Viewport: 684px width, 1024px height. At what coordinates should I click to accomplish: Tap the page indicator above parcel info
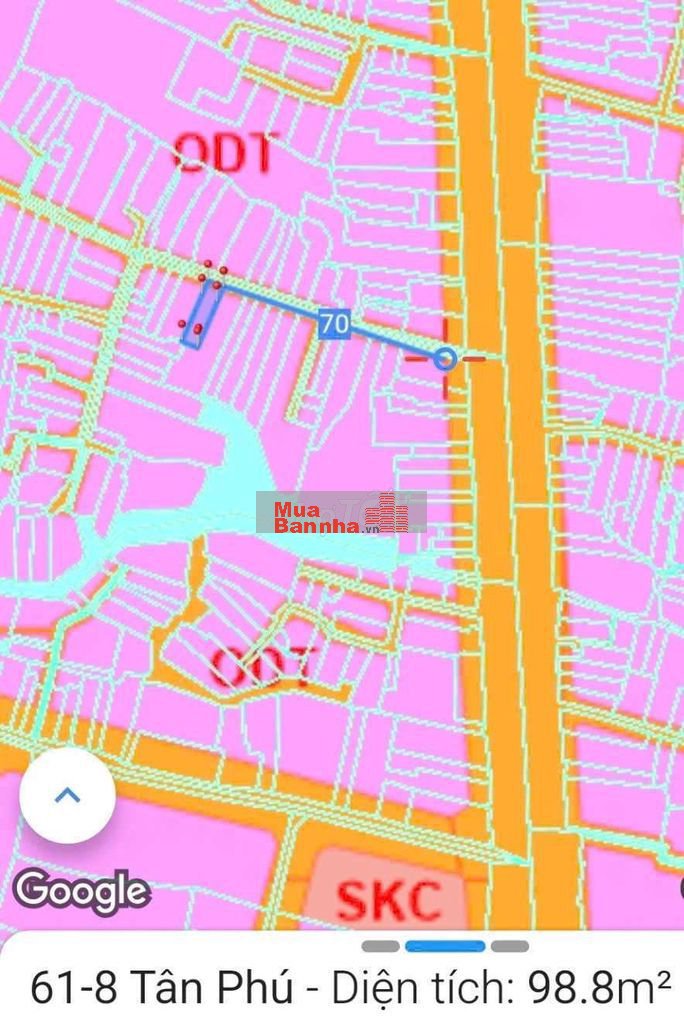click(445, 946)
